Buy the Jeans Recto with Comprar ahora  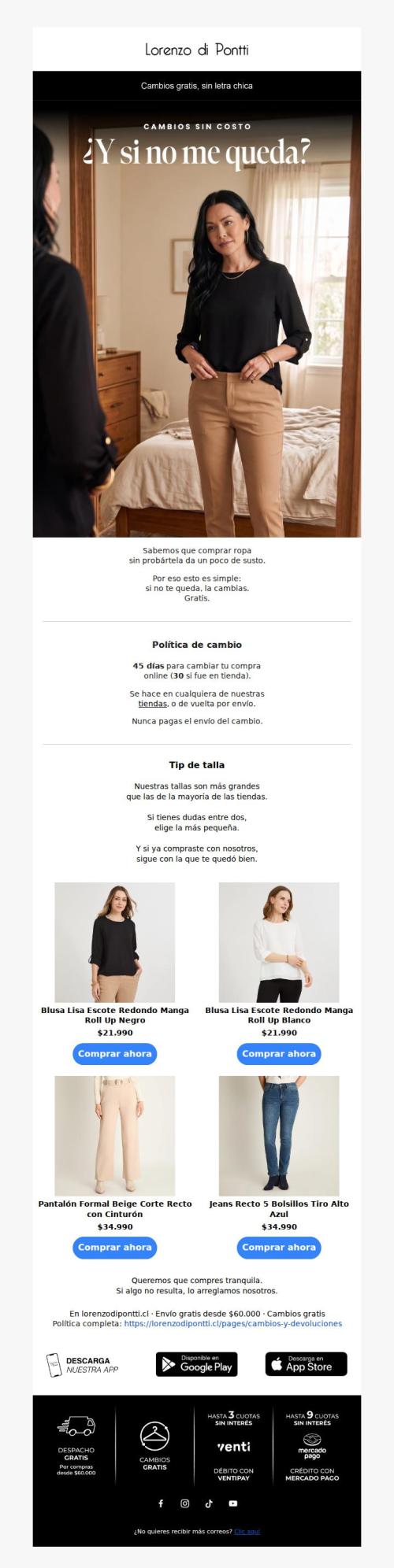pos(279,1247)
